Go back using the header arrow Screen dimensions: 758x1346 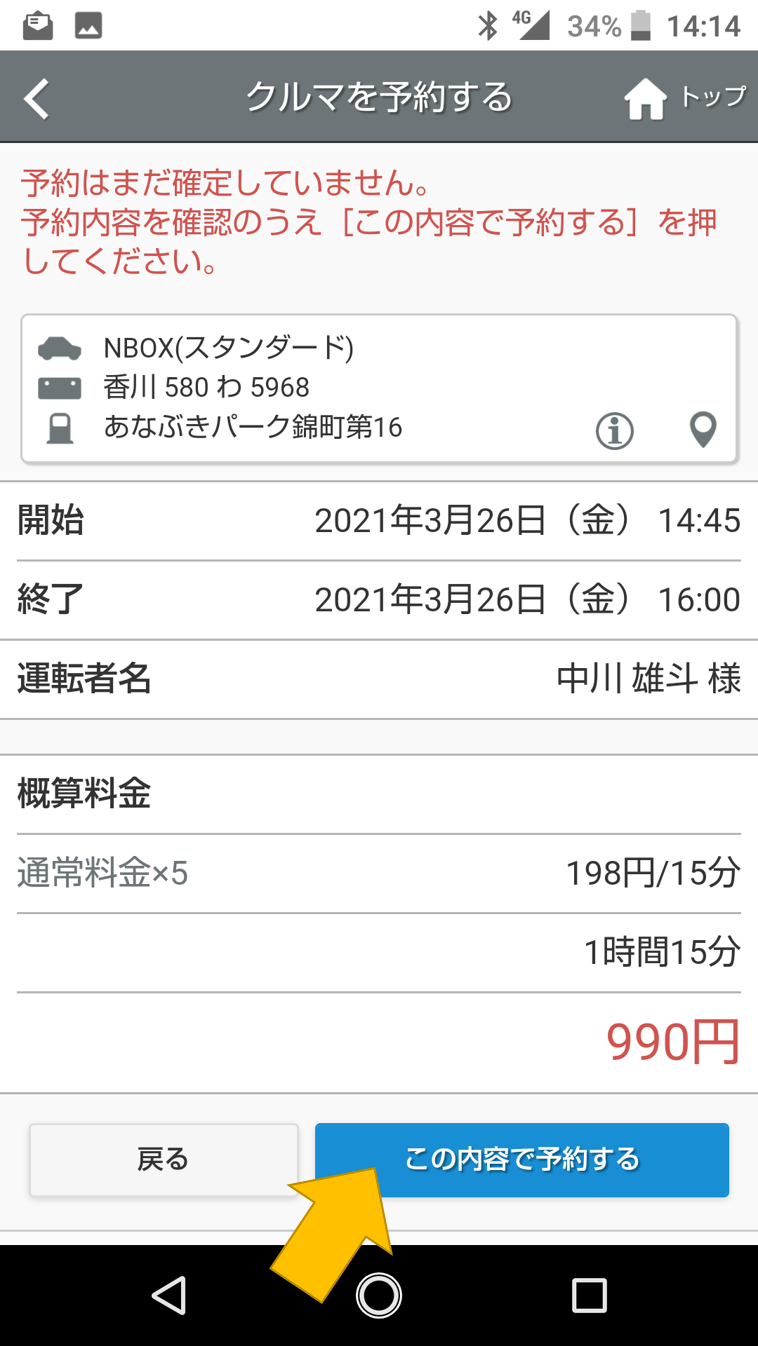(37, 99)
